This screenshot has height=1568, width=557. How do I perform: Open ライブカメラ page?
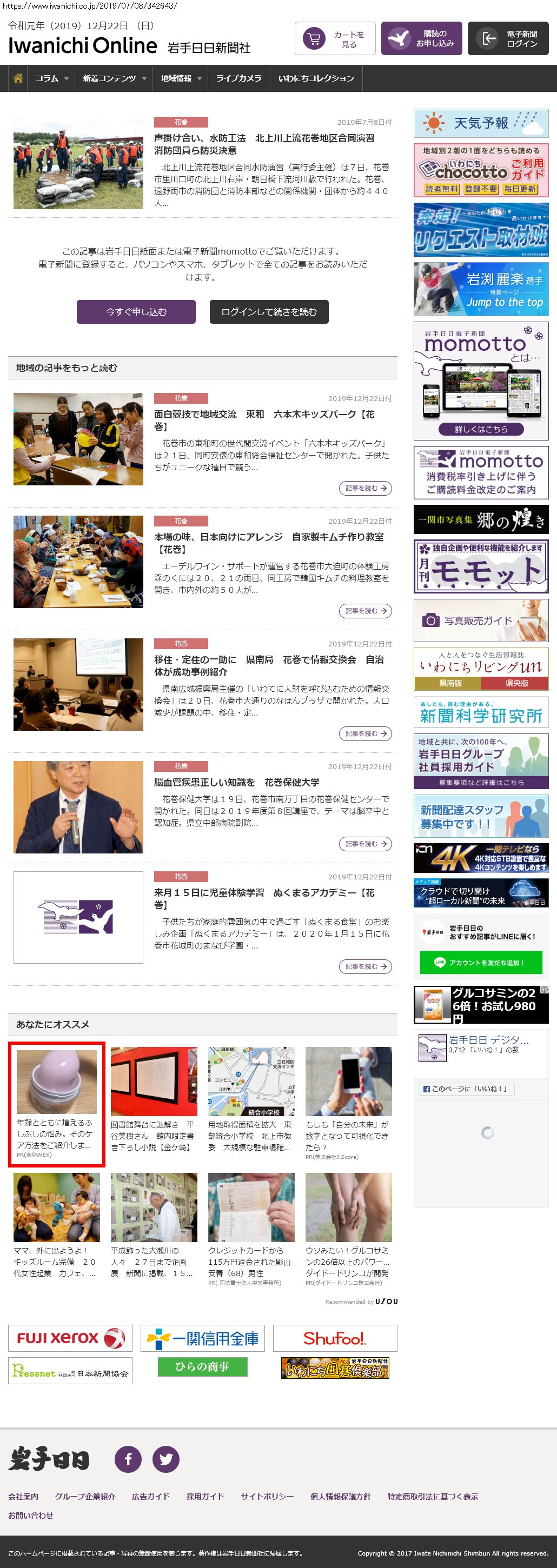tap(238, 78)
